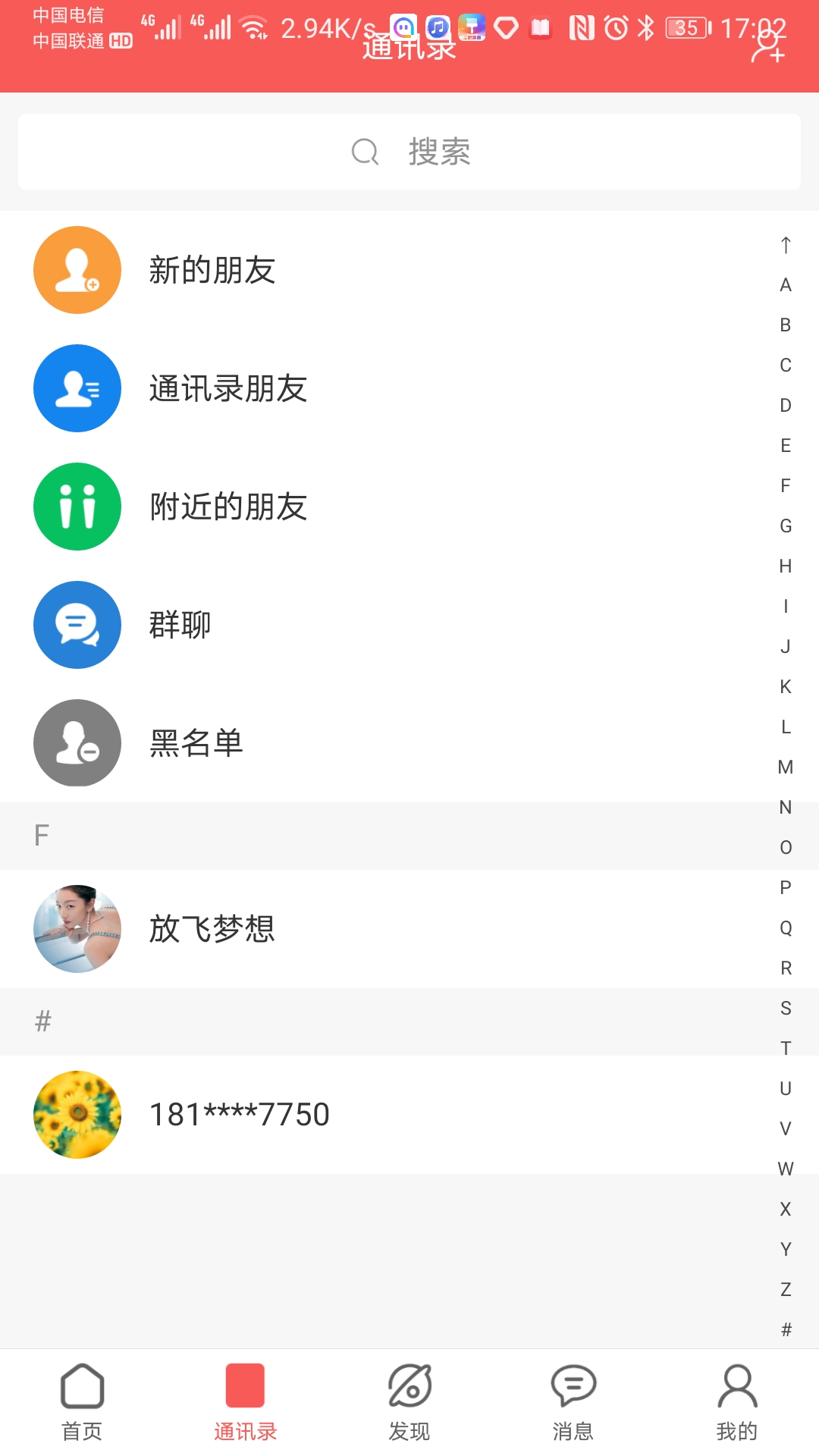Open 通讯录朋友 (Contact Friends)
The image size is (819, 1456).
tap(227, 388)
